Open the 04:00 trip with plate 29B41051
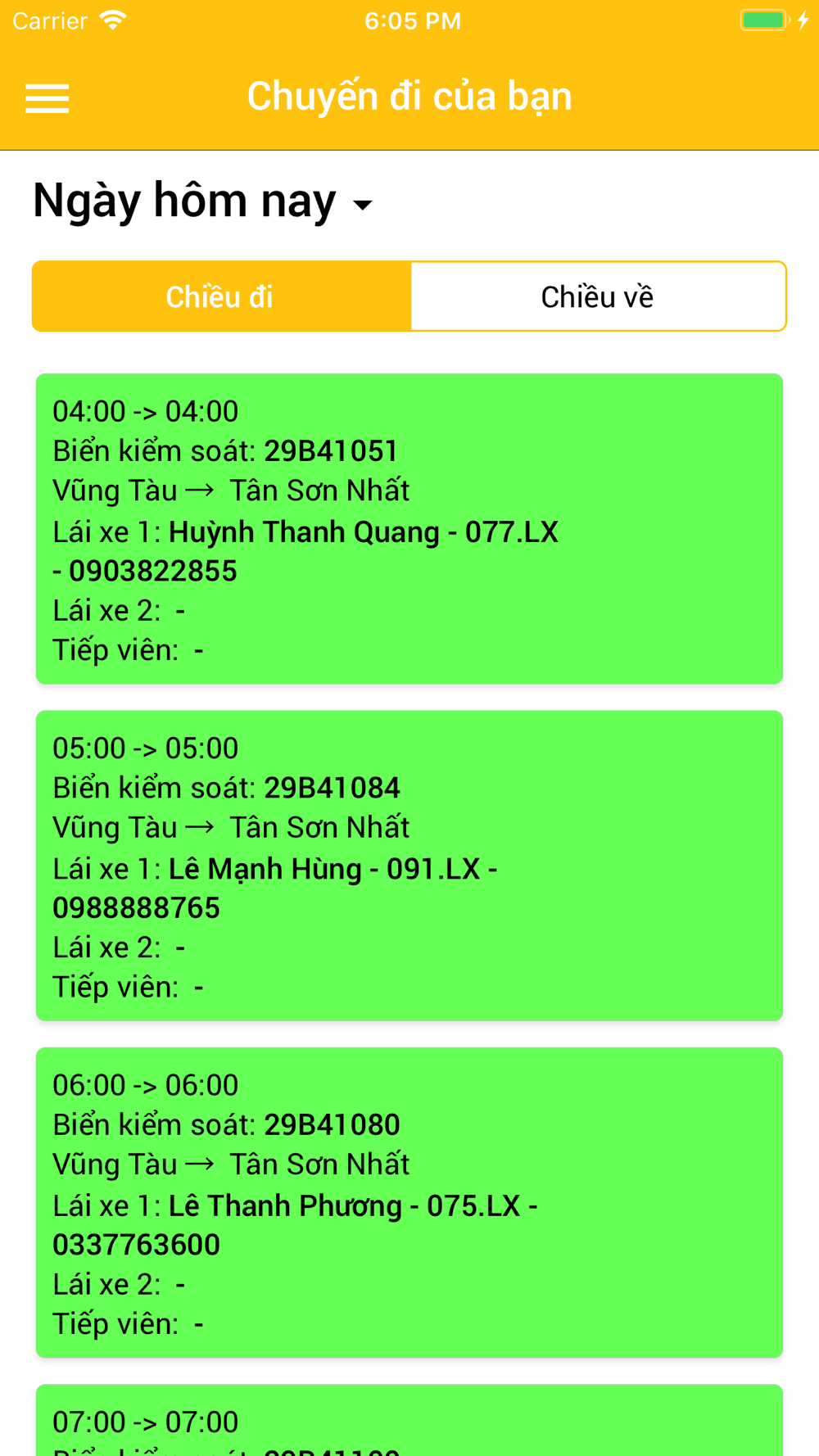This screenshot has width=819, height=1456. tap(409, 529)
